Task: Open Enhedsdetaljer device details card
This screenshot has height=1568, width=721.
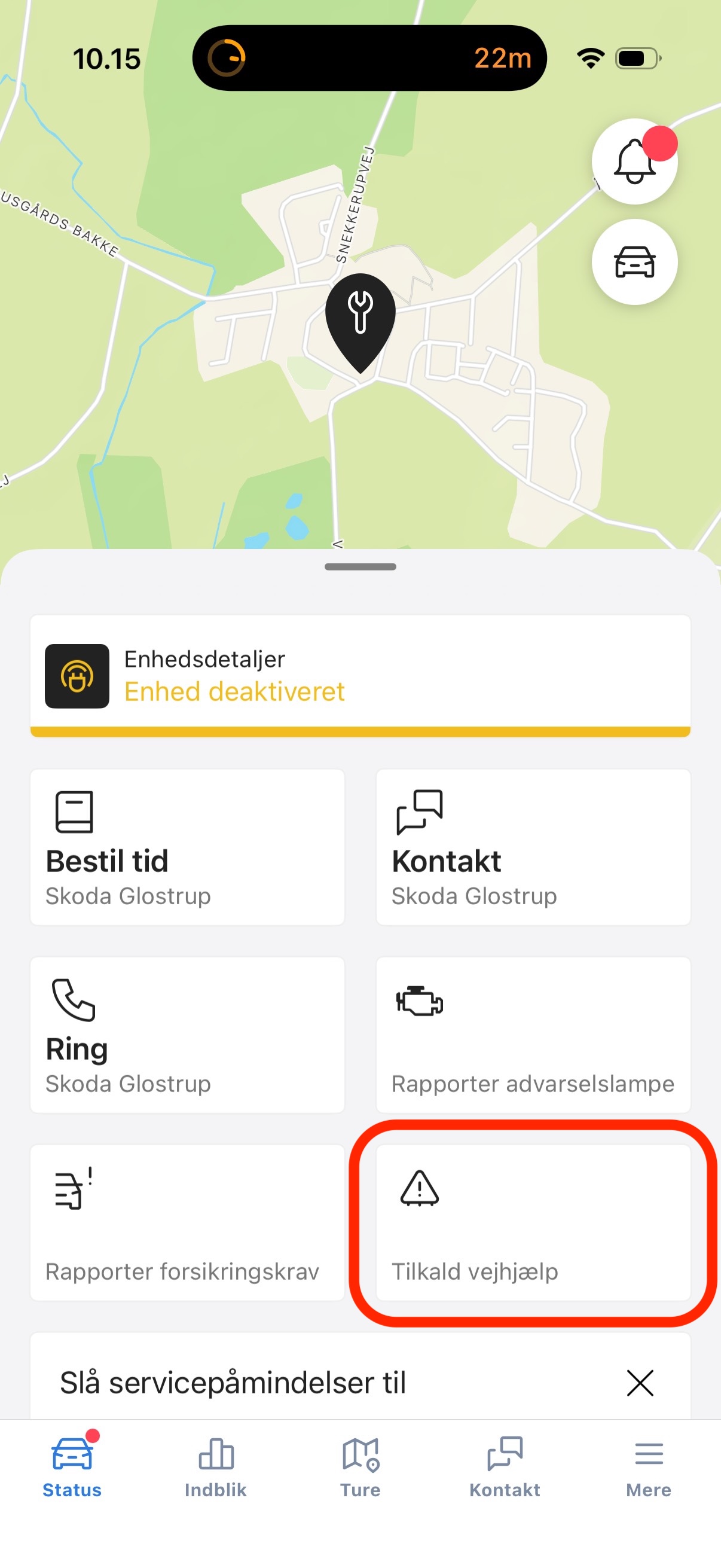Action: point(360,675)
